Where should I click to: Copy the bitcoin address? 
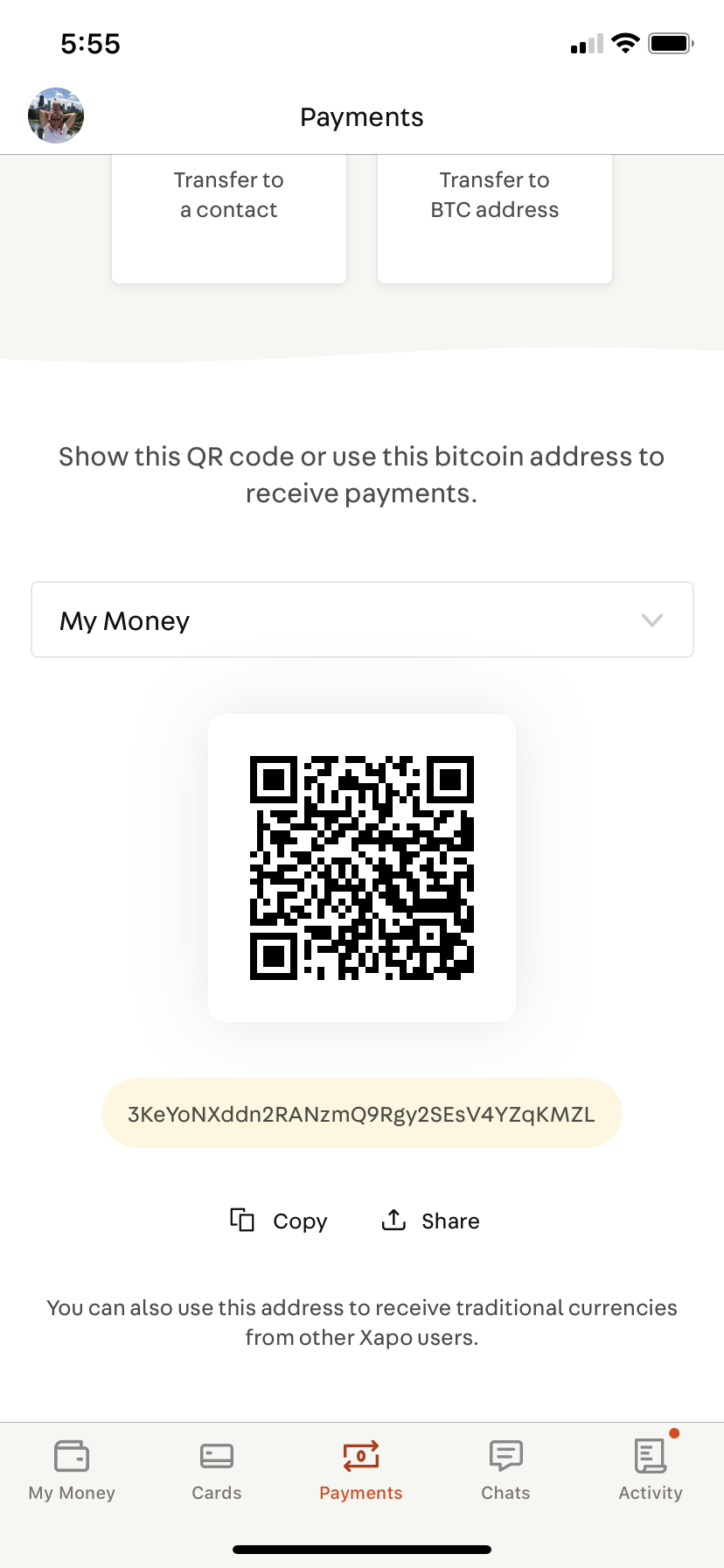click(279, 1221)
